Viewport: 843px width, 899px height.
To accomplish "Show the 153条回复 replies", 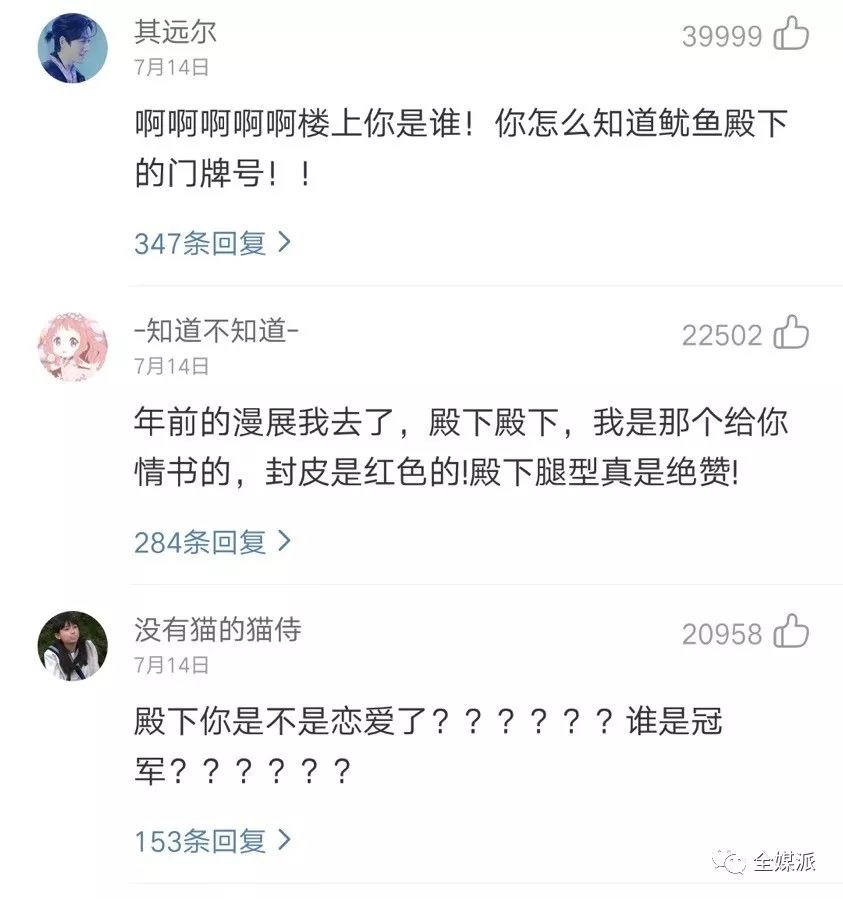I will click(213, 841).
